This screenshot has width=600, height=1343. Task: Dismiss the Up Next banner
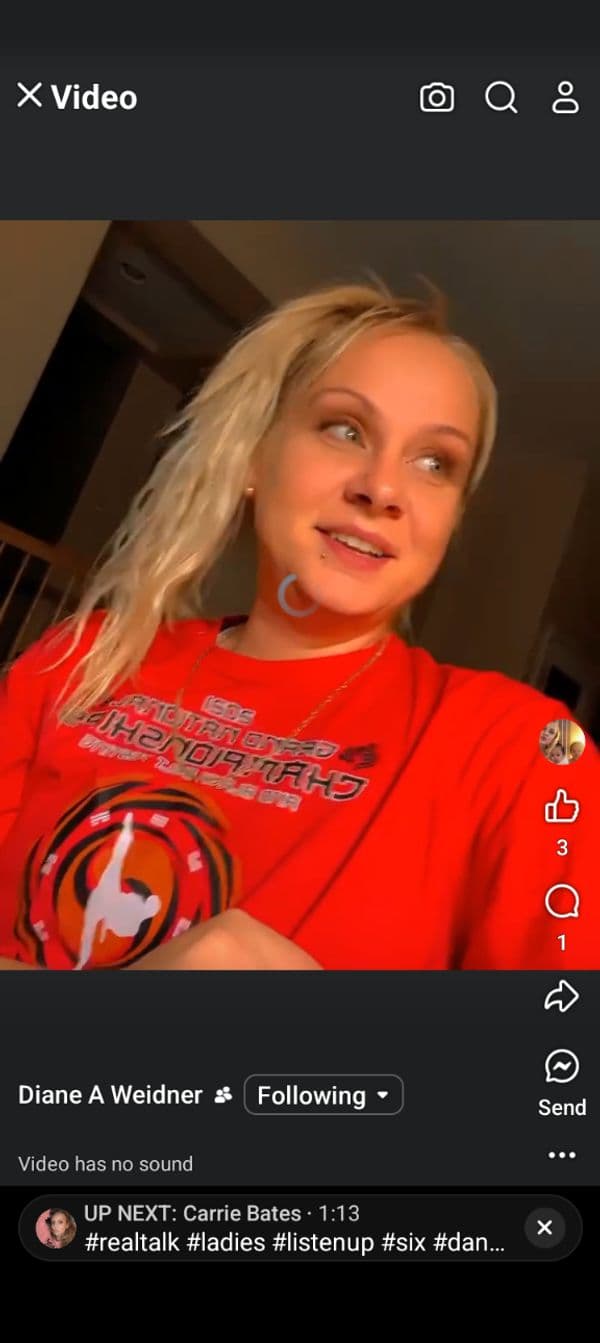tap(545, 1228)
